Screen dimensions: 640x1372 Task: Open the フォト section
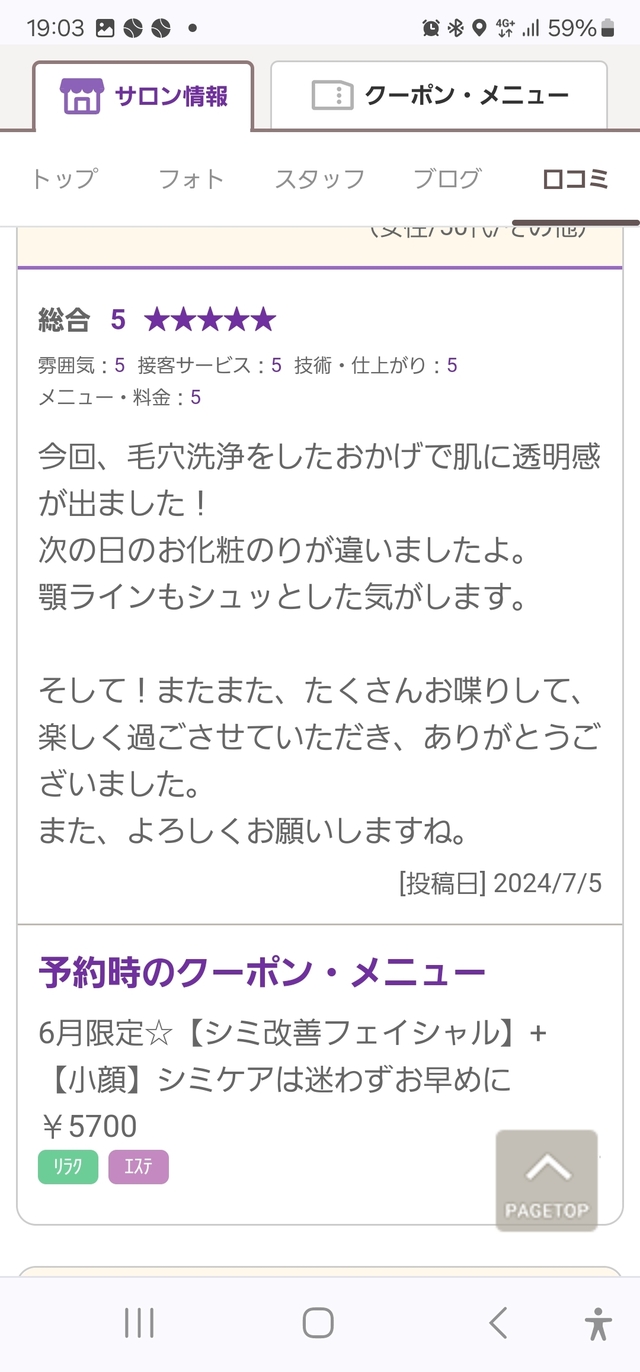[191, 179]
